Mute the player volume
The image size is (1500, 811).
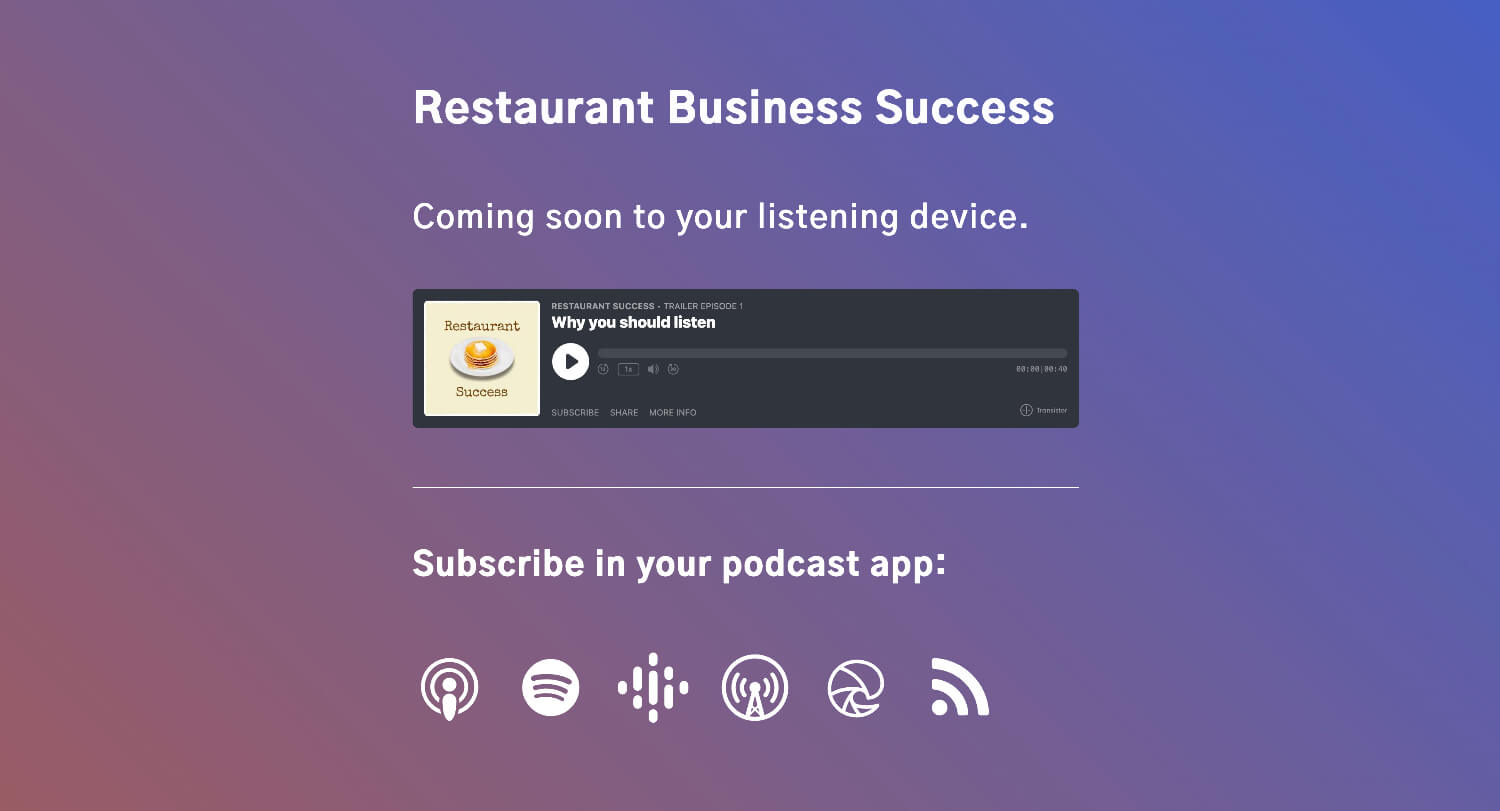click(652, 369)
